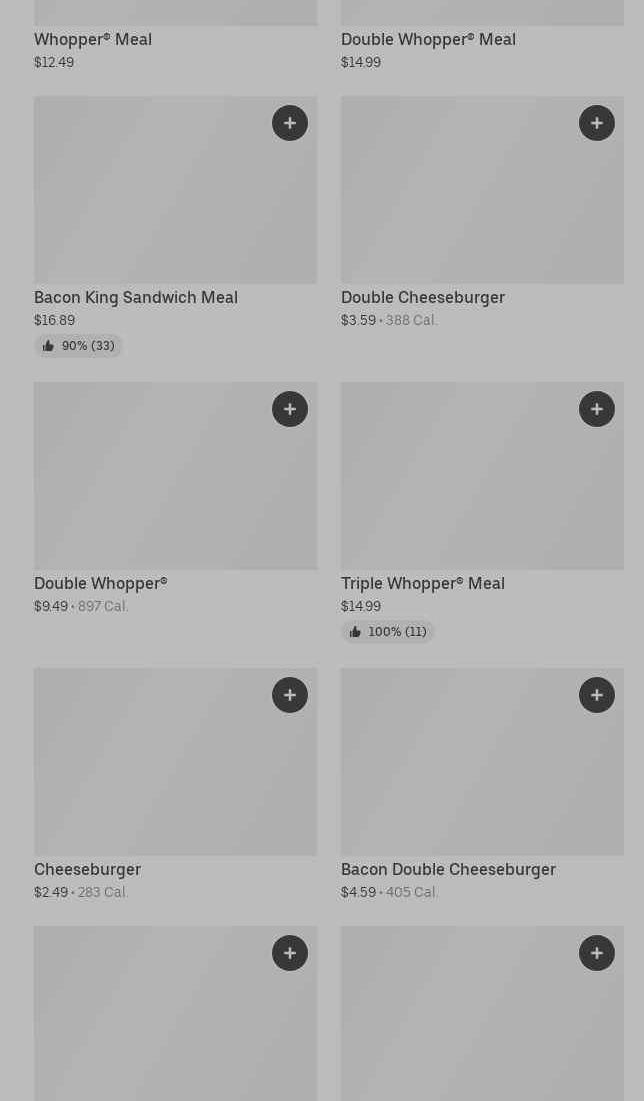Open the Double Whopper Meal item
This screenshot has width=644, height=1101.
[x=428, y=40]
